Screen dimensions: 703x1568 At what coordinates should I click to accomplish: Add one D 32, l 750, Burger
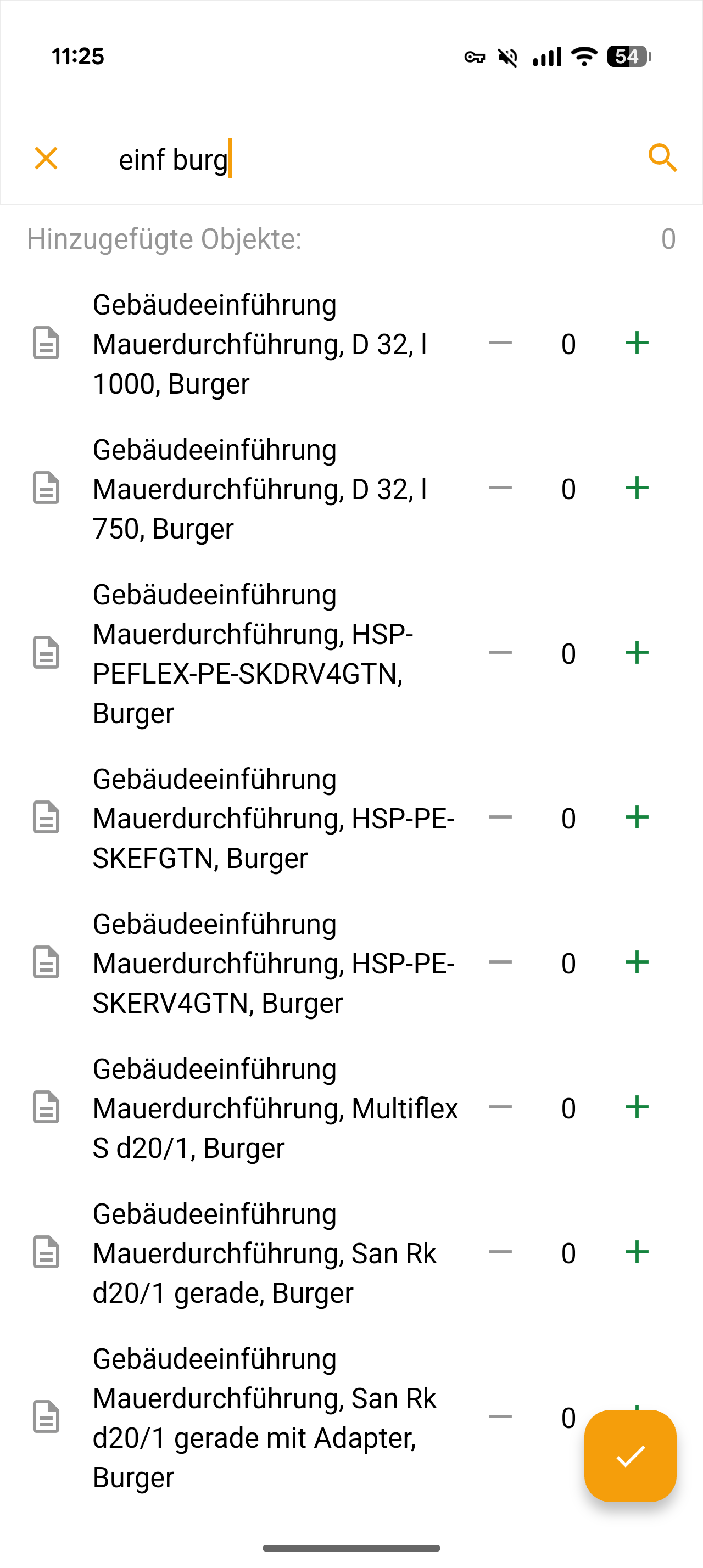[637, 488]
